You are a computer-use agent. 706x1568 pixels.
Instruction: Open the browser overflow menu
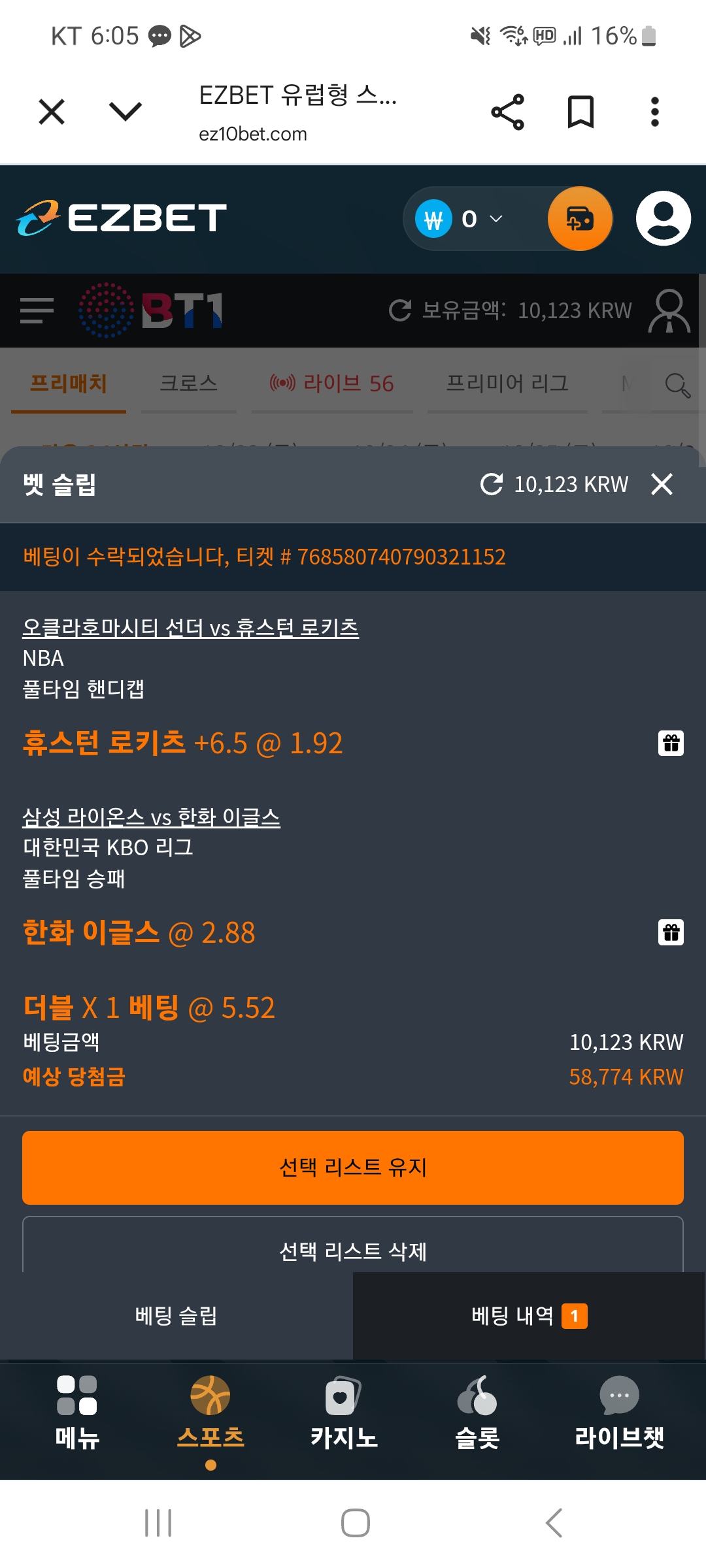pyautogui.click(x=654, y=112)
